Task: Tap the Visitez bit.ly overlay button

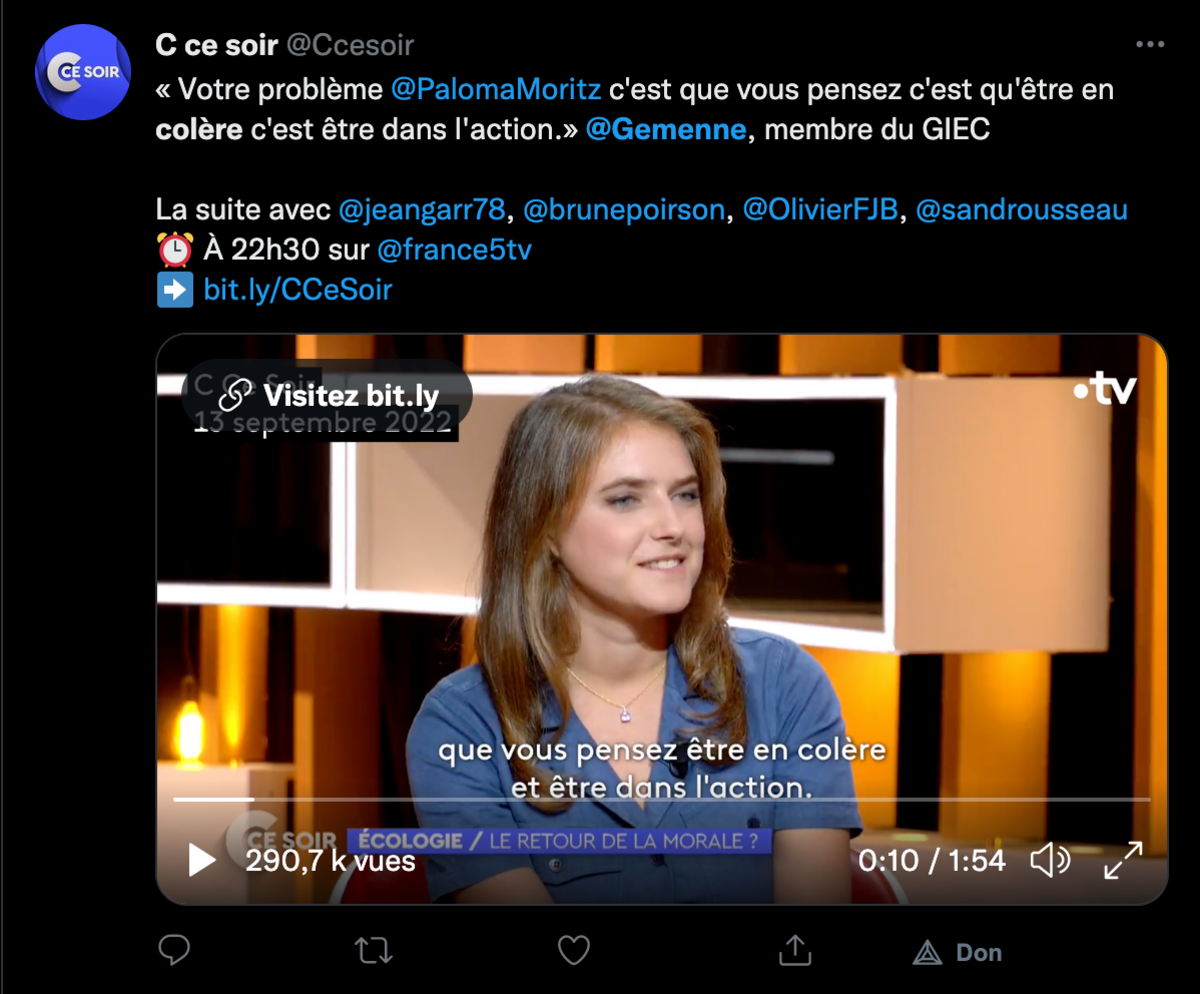Action: [x=329, y=395]
